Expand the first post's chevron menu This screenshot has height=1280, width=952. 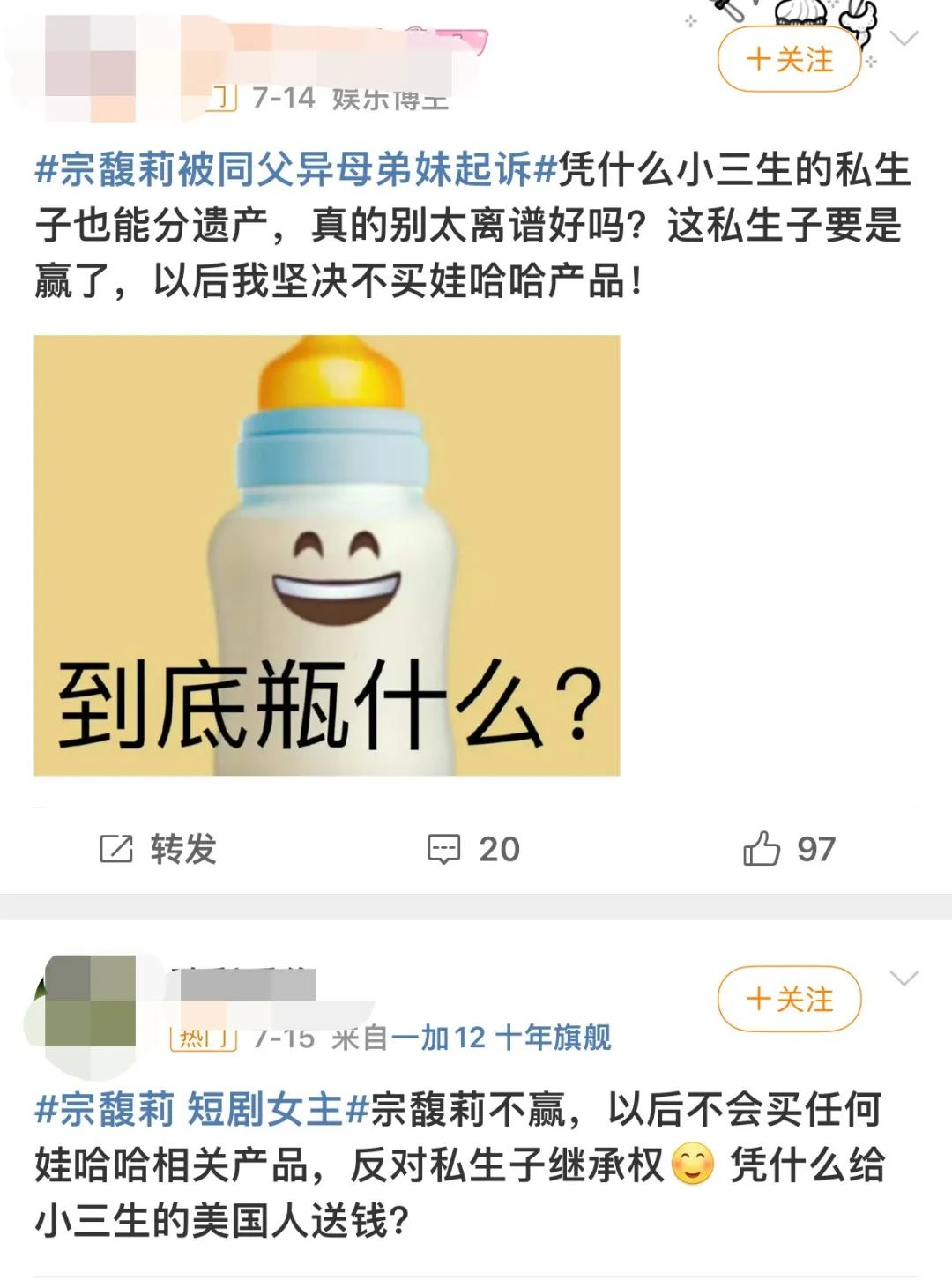(x=905, y=39)
